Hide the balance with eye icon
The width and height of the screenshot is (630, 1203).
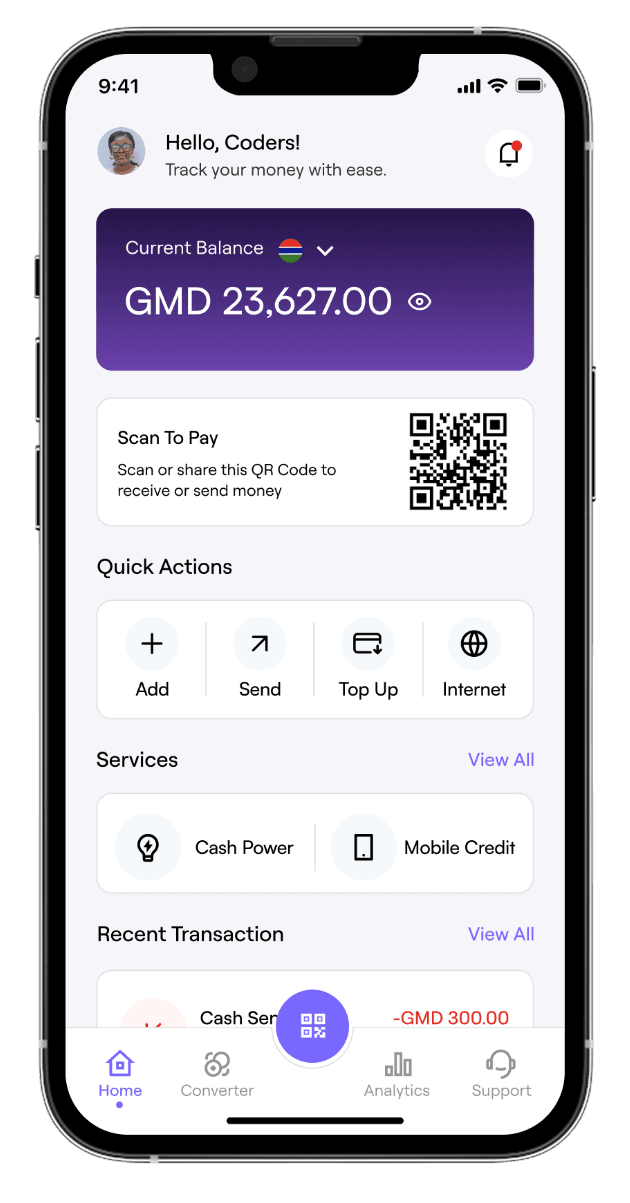point(420,301)
